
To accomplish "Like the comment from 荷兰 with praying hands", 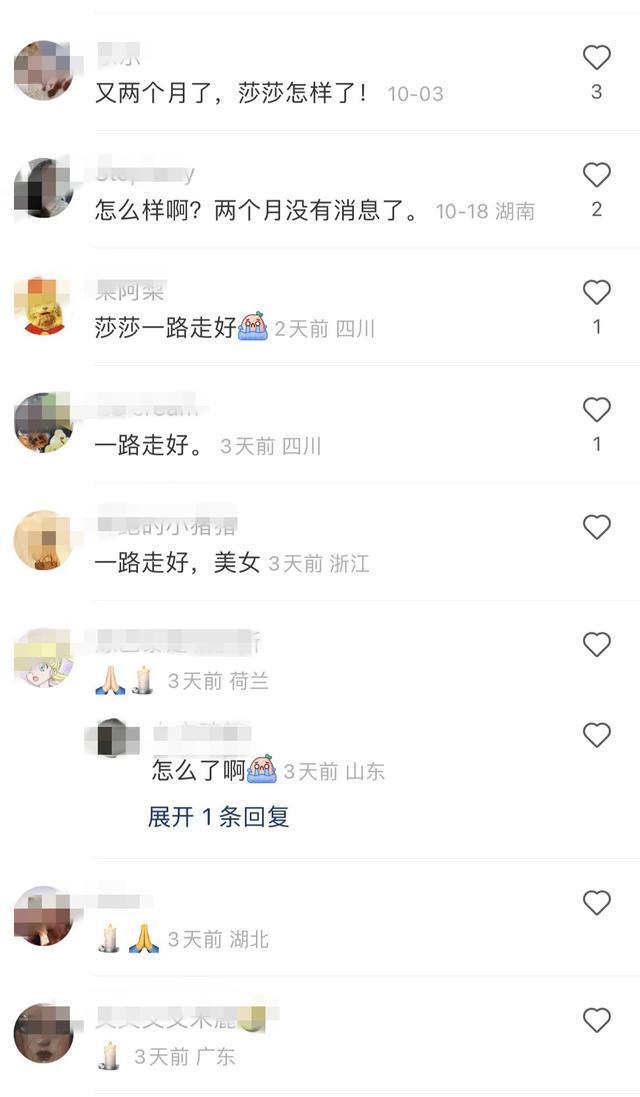I will tap(596, 644).
